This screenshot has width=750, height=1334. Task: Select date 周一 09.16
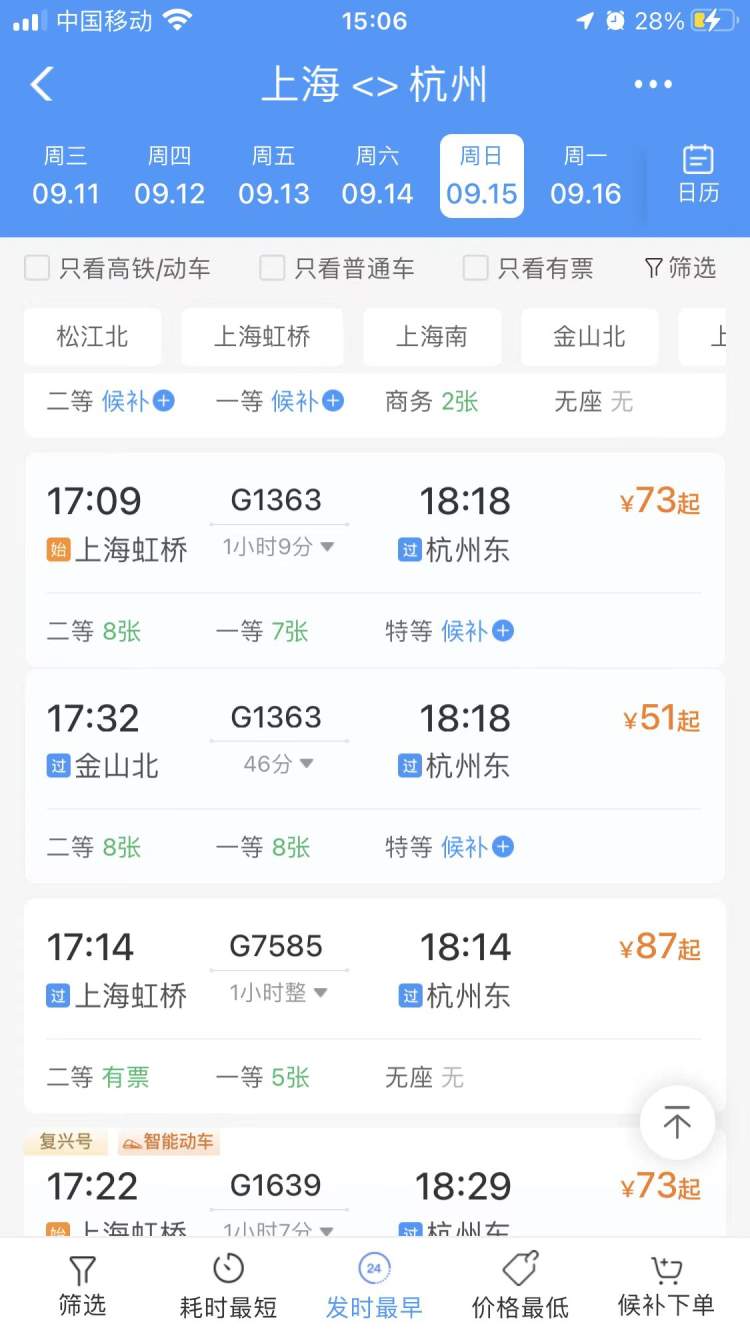pos(586,176)
